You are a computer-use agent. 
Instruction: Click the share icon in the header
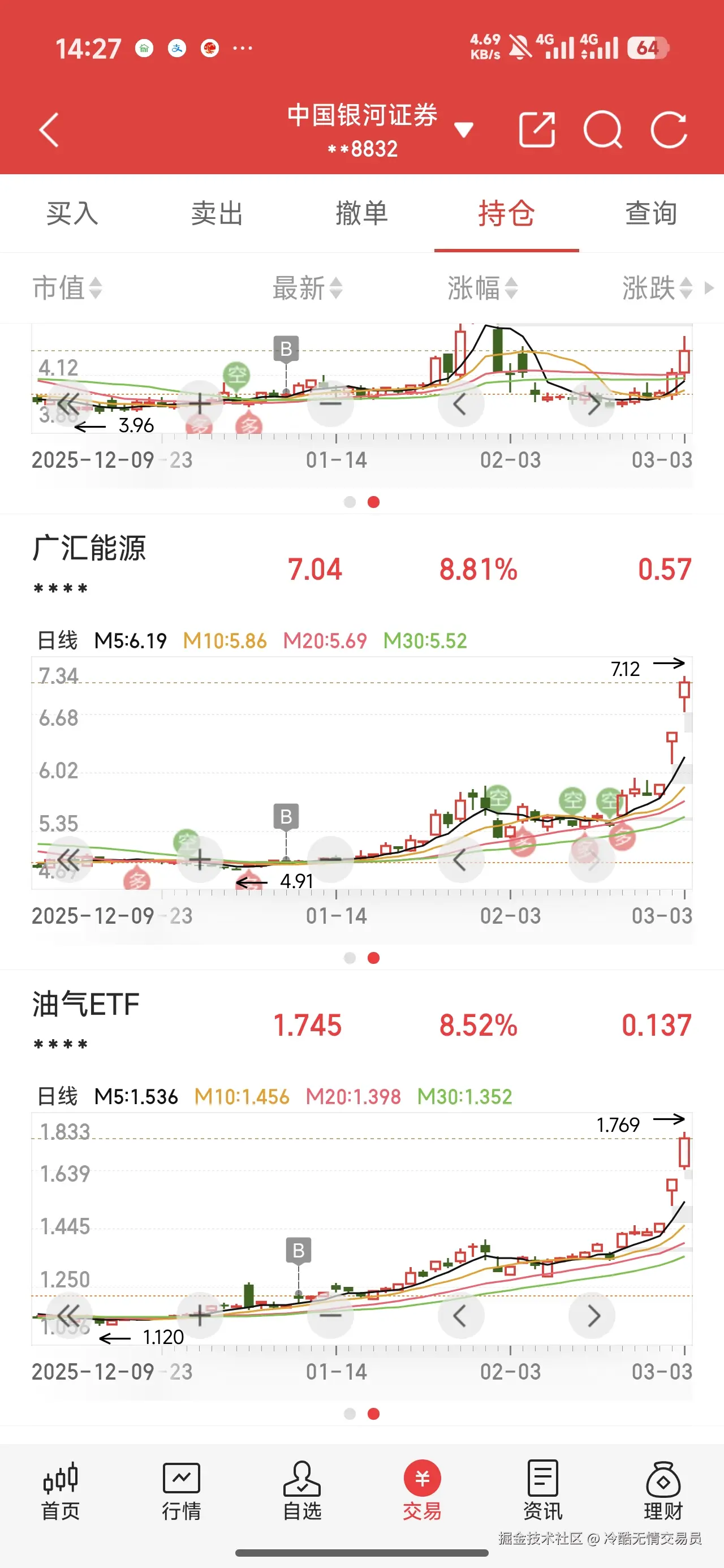538,129
